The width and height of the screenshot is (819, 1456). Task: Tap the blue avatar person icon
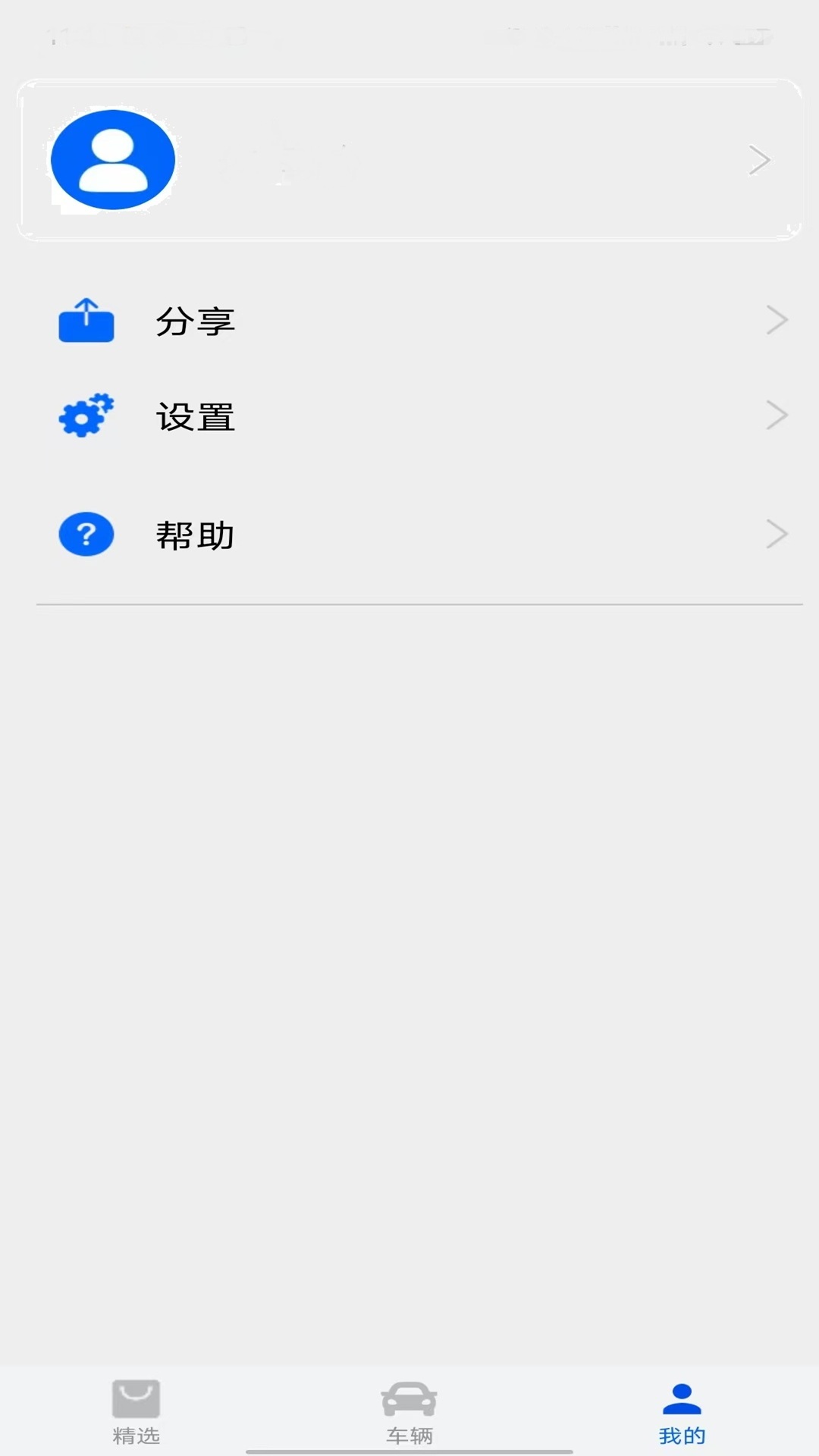(111, 158)
